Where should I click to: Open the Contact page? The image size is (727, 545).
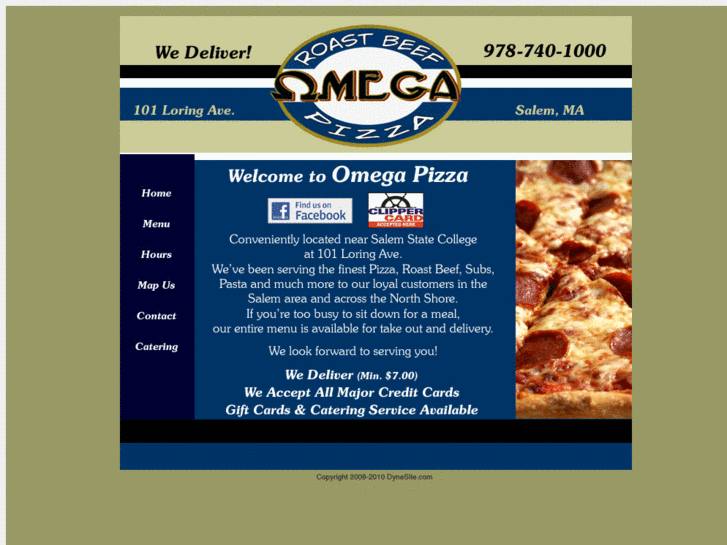(x=156, y=316)
